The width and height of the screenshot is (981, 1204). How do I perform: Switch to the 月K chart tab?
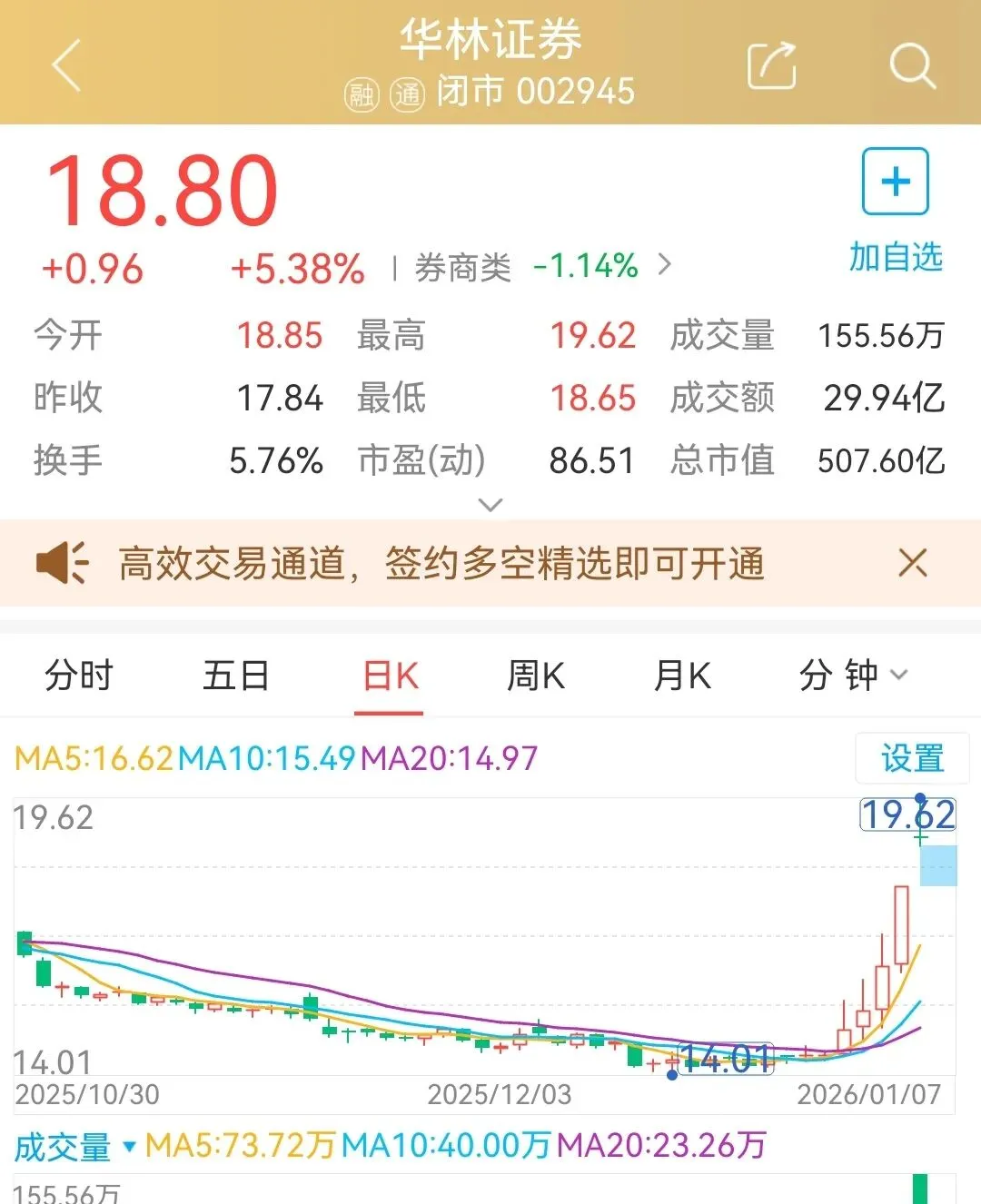click(682, 676)
